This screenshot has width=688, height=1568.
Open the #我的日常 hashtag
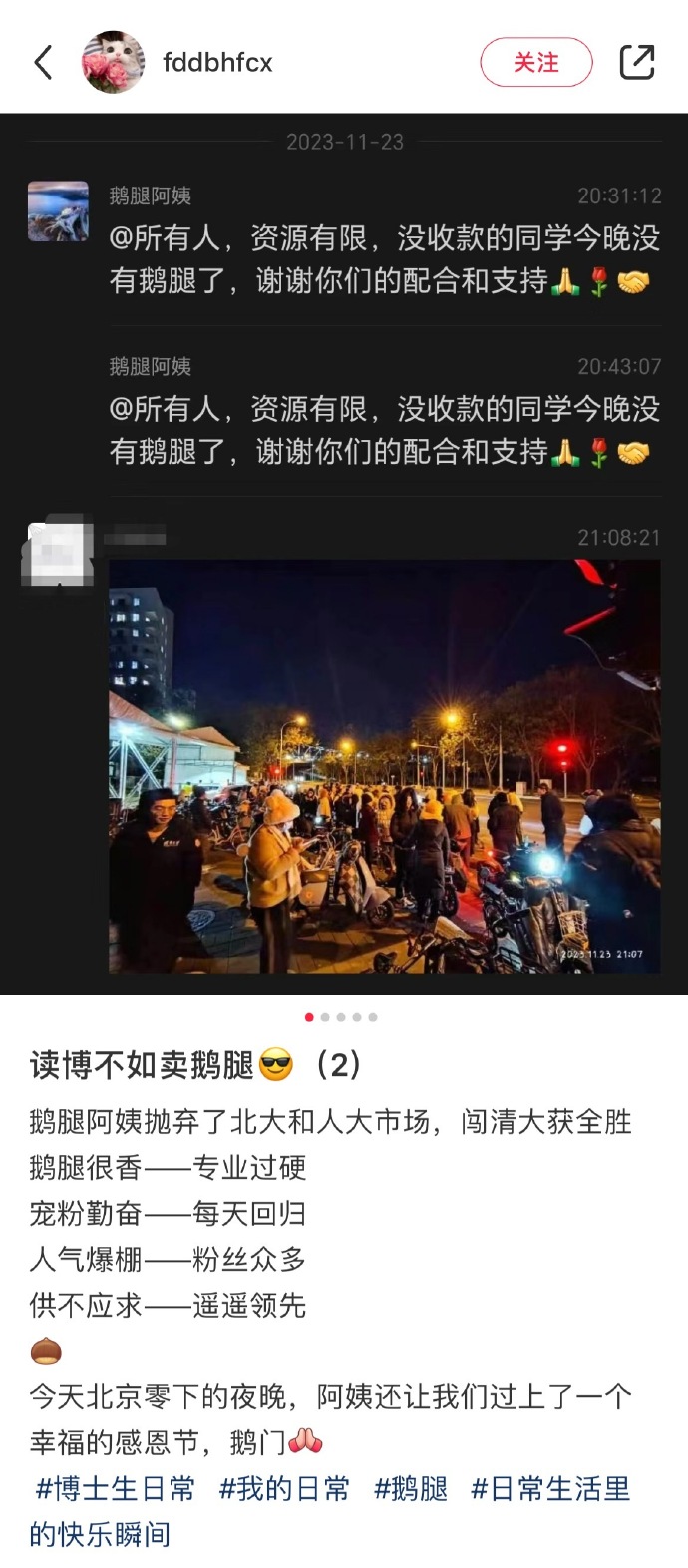pyautogui.click(x=284, y=1489)
